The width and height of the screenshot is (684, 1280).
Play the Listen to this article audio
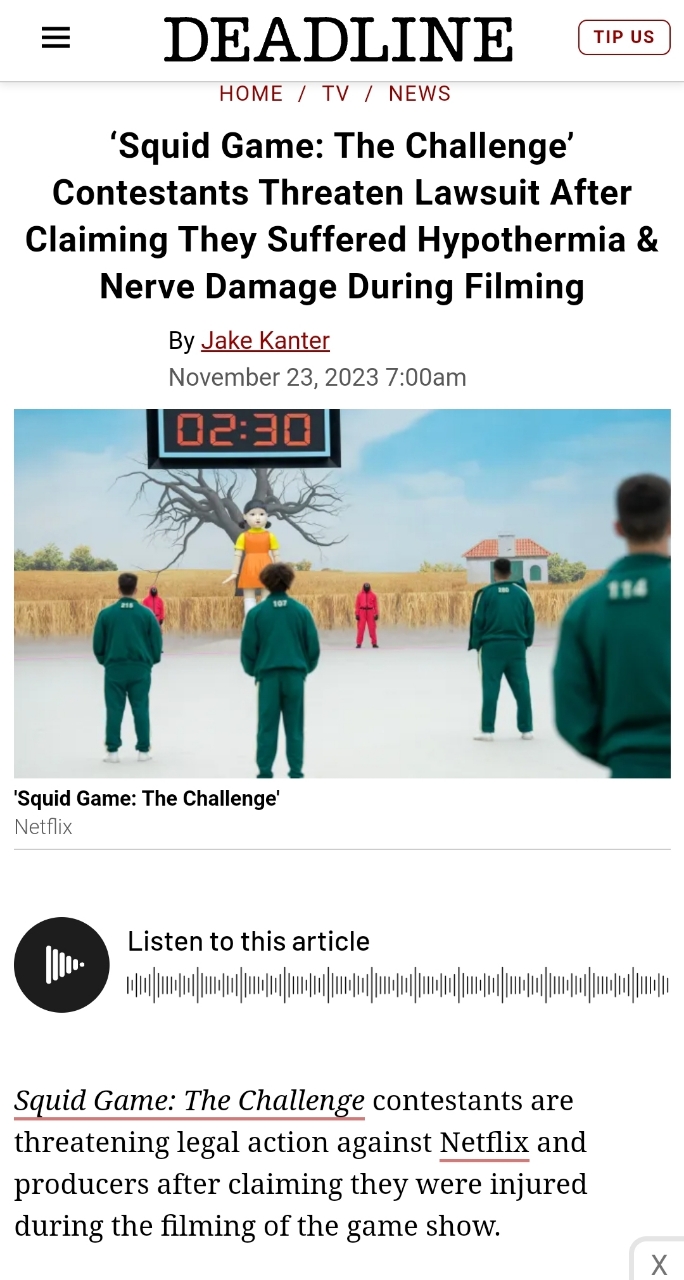click(x=62, y=965)
